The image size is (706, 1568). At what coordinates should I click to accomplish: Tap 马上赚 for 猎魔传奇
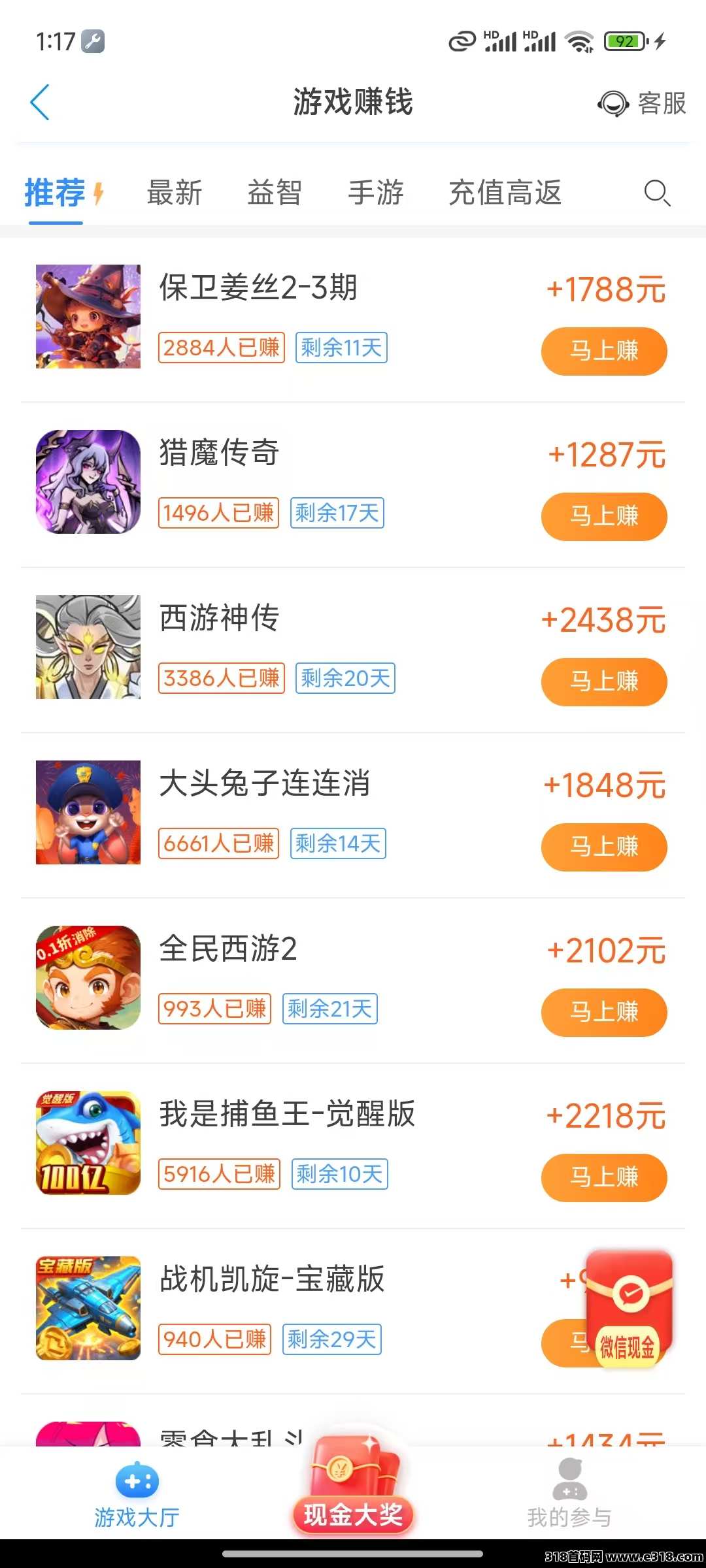(x=604, y=517)
